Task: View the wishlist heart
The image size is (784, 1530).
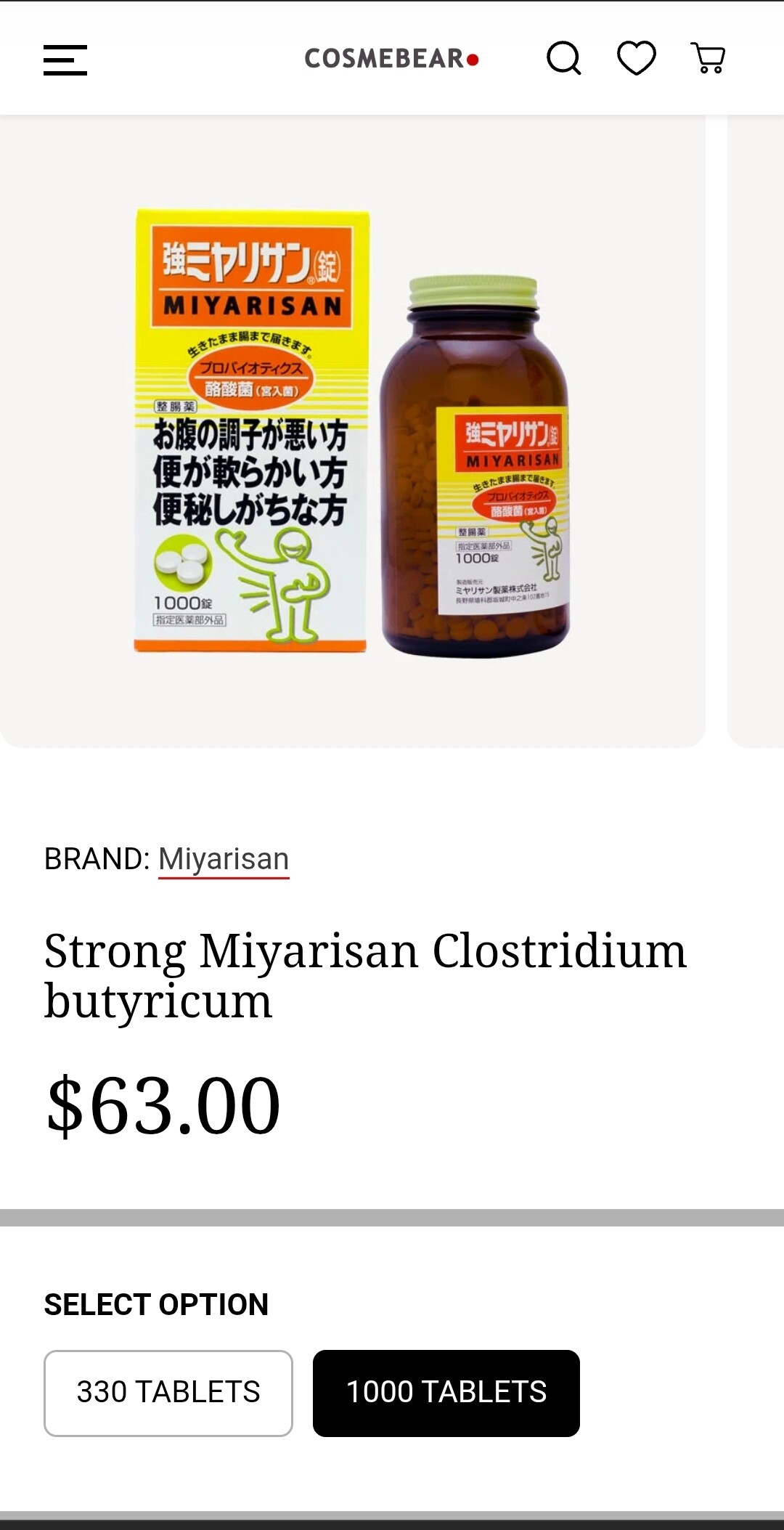Action: 636,59
